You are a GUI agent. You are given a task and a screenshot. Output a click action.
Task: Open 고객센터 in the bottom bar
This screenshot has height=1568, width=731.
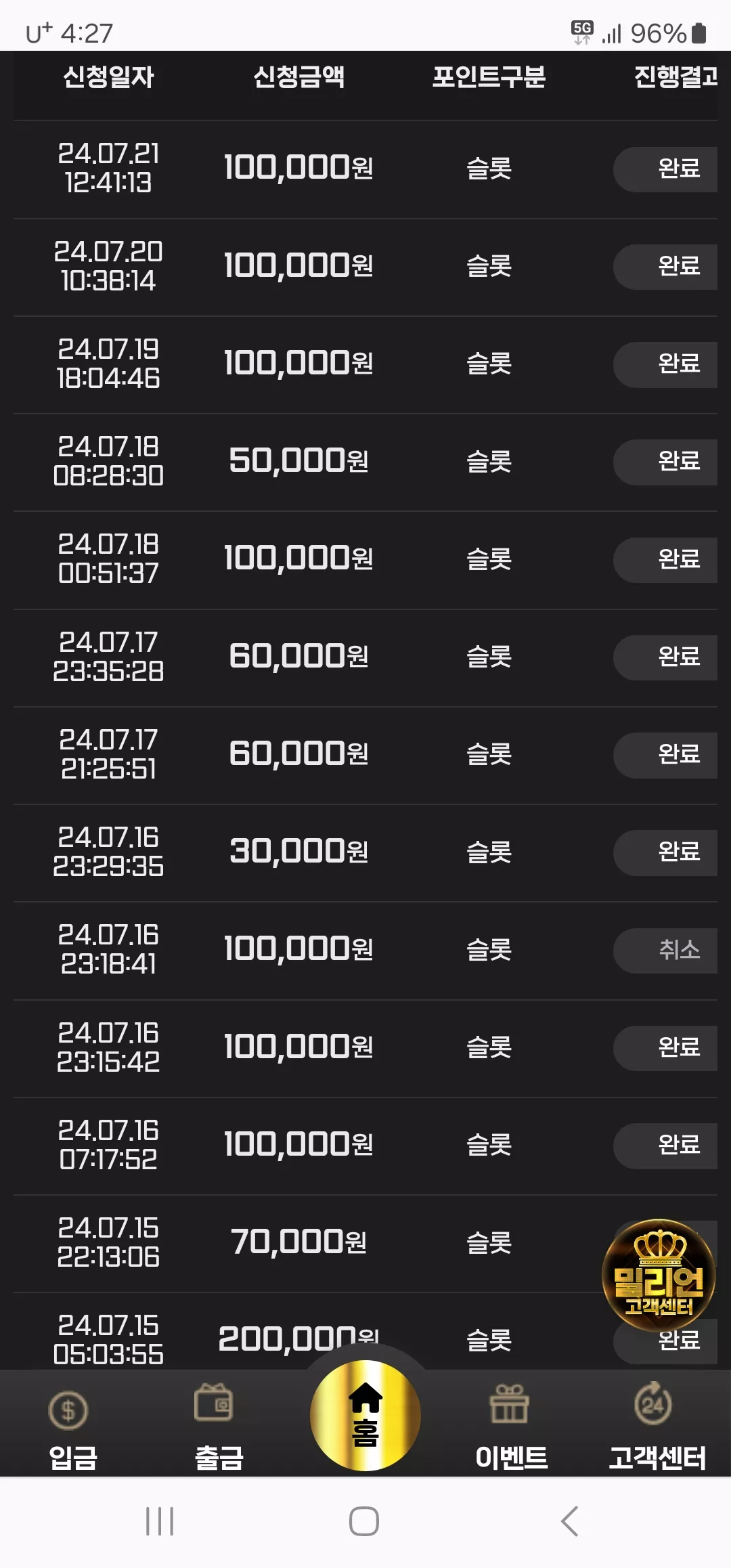tap(657, 1427)
